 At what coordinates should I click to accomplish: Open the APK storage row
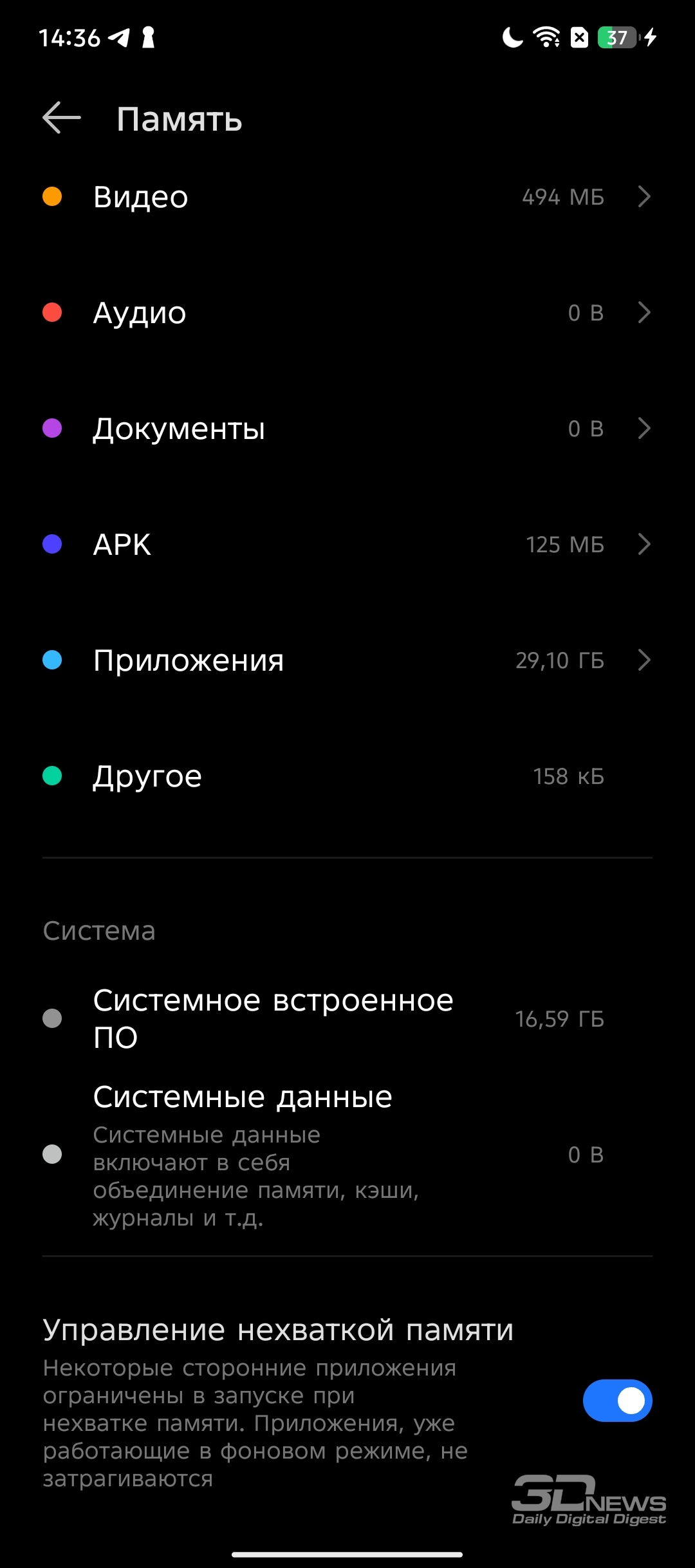(347, 545)
